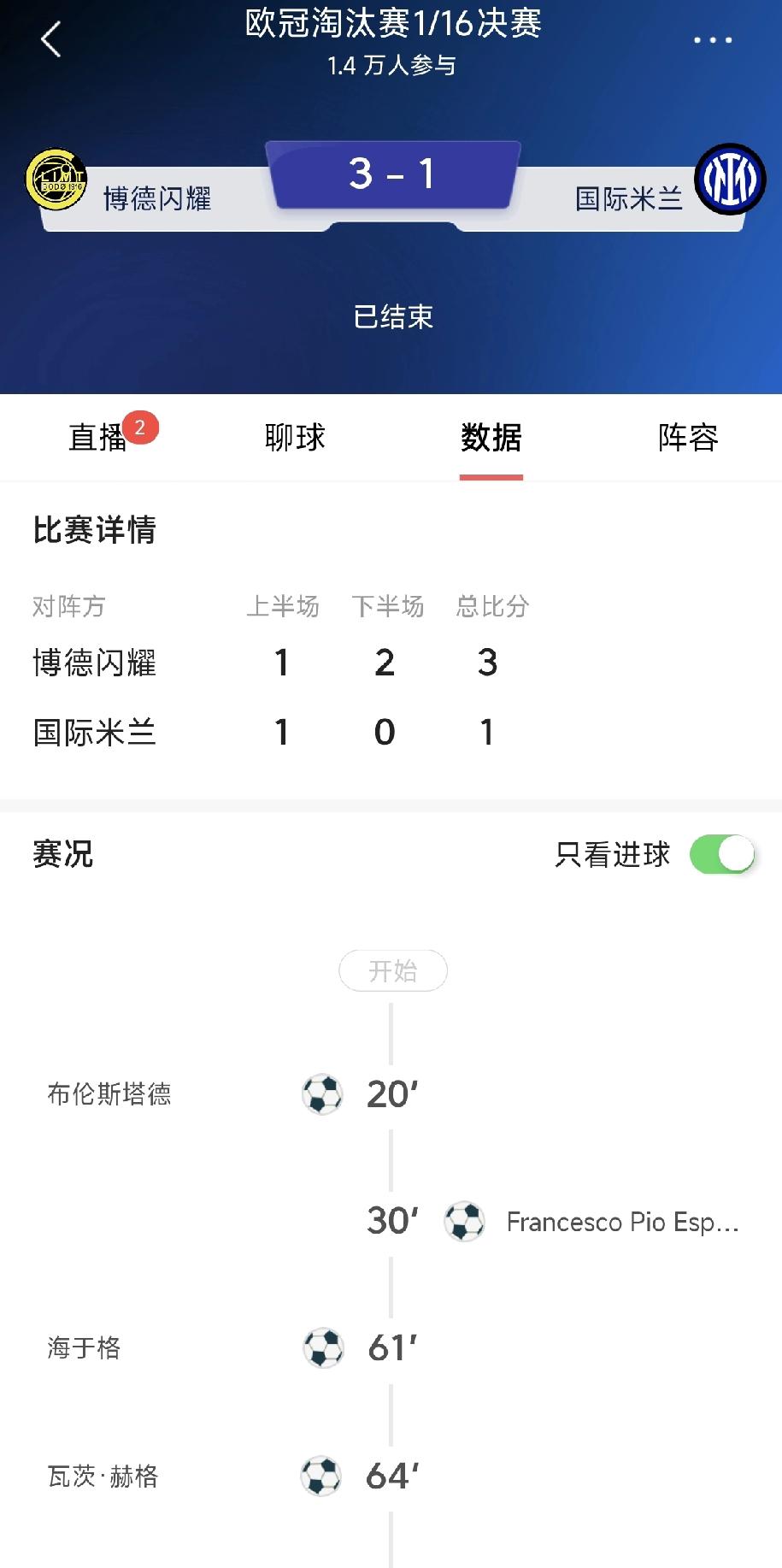
Task: Tap the goal ball icon at 64'
Action: tap(320, 1475)
